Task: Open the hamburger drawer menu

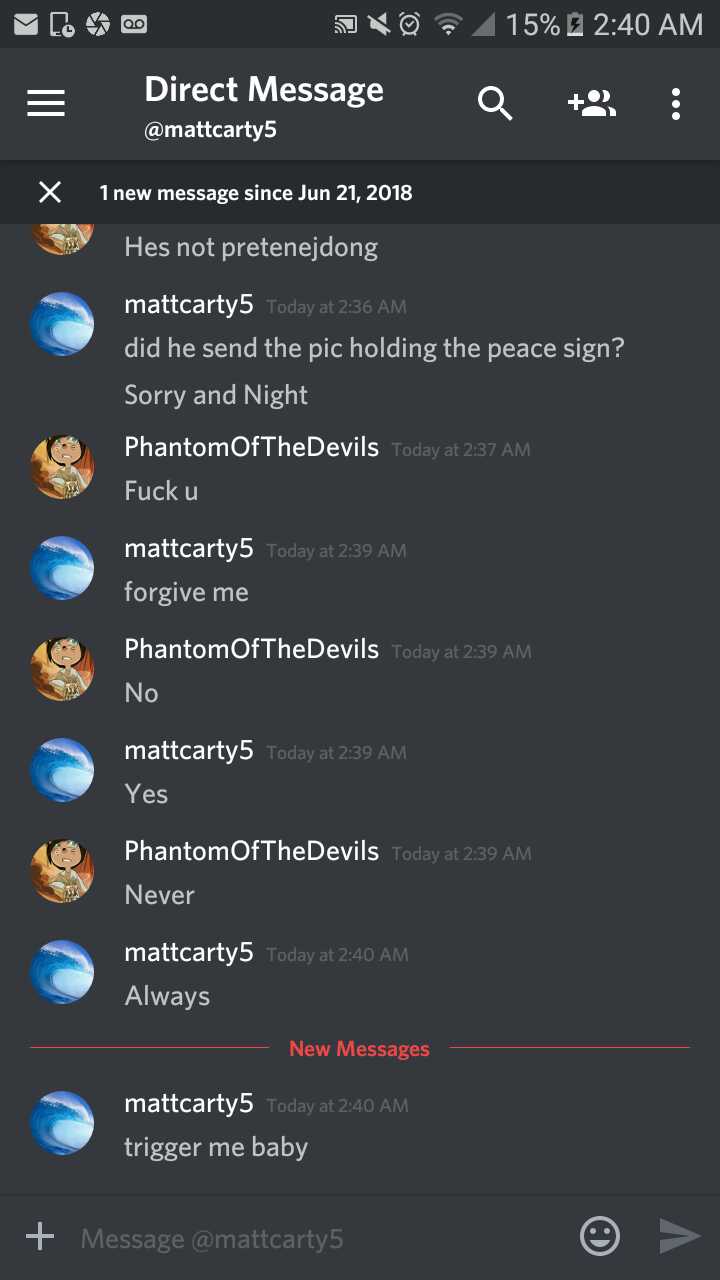Action: click(46, 103)
